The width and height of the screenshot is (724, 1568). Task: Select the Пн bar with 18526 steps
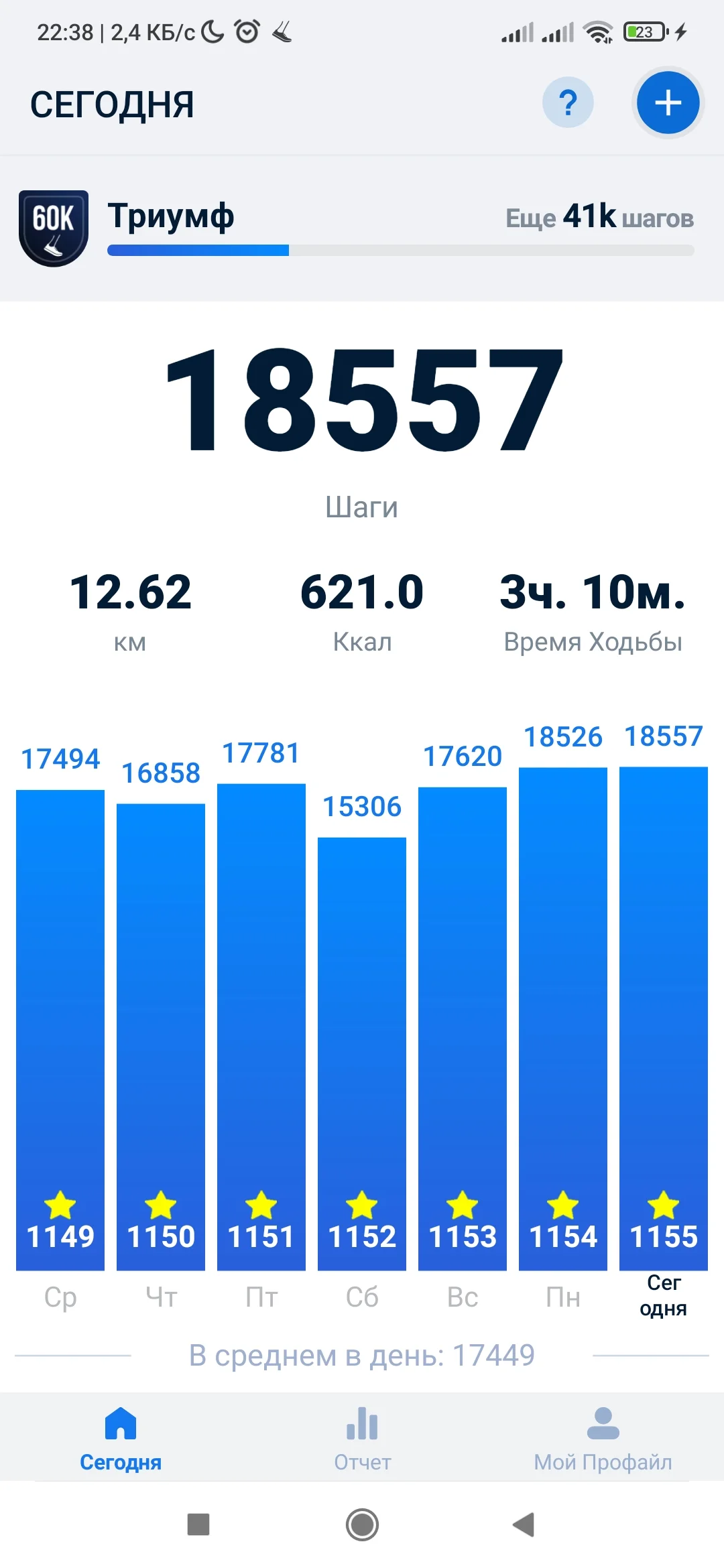563,1019
